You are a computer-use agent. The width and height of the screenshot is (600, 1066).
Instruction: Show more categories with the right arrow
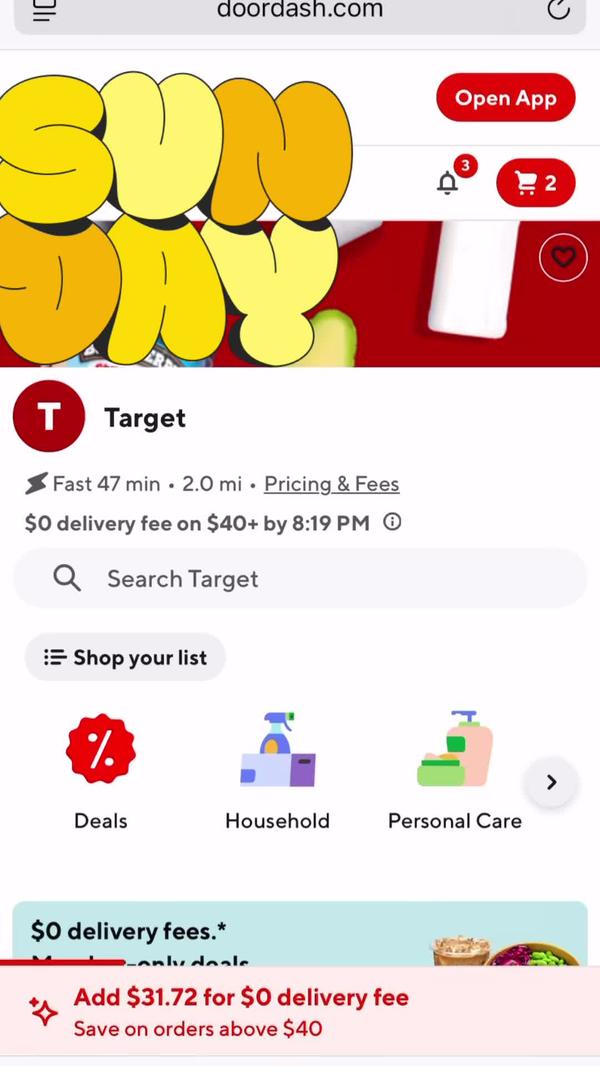click(x=551, y=782)
